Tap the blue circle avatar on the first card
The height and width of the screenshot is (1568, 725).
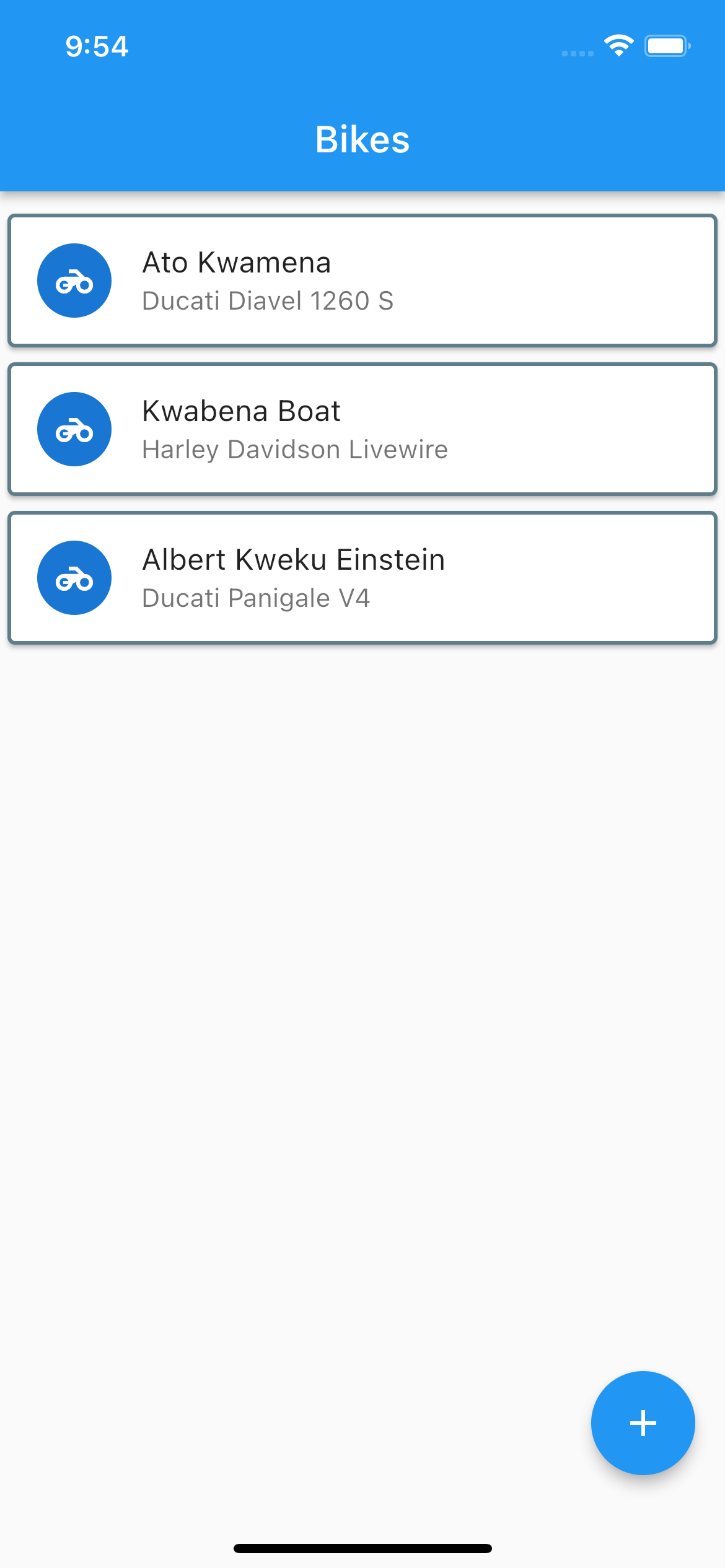tap(74, 280)
